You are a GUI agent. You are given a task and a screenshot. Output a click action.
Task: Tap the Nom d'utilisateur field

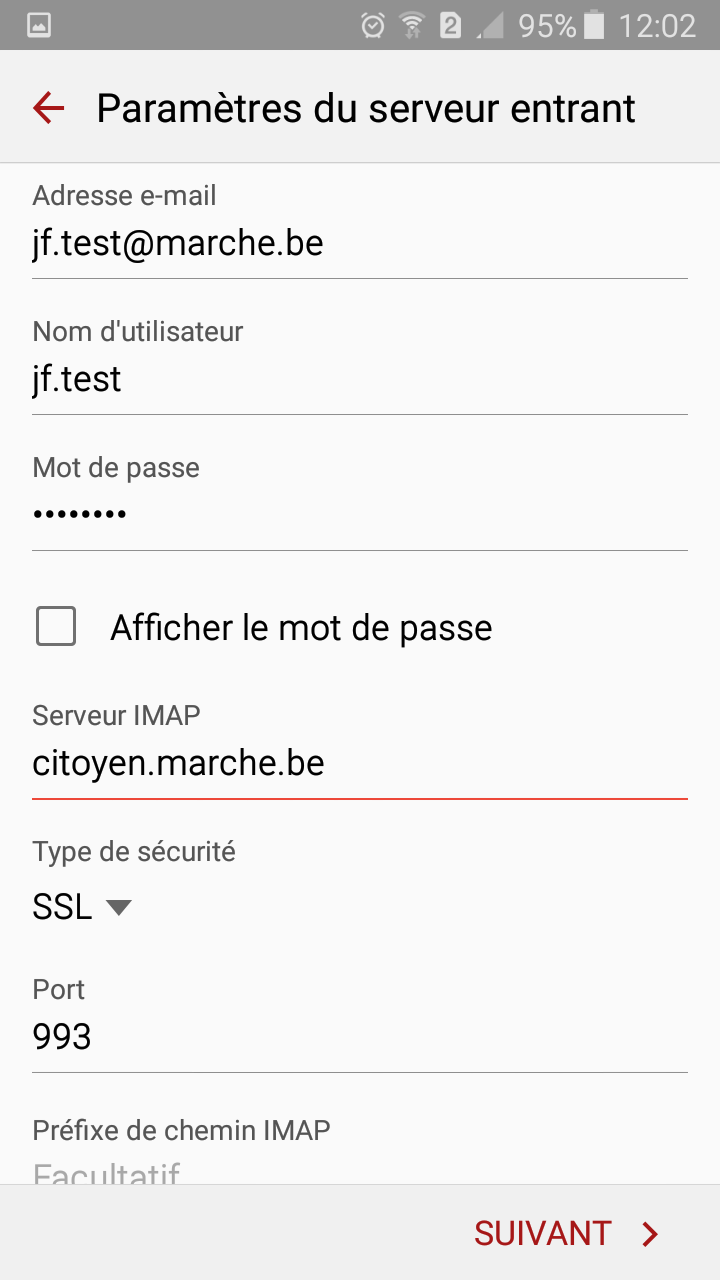360,380
